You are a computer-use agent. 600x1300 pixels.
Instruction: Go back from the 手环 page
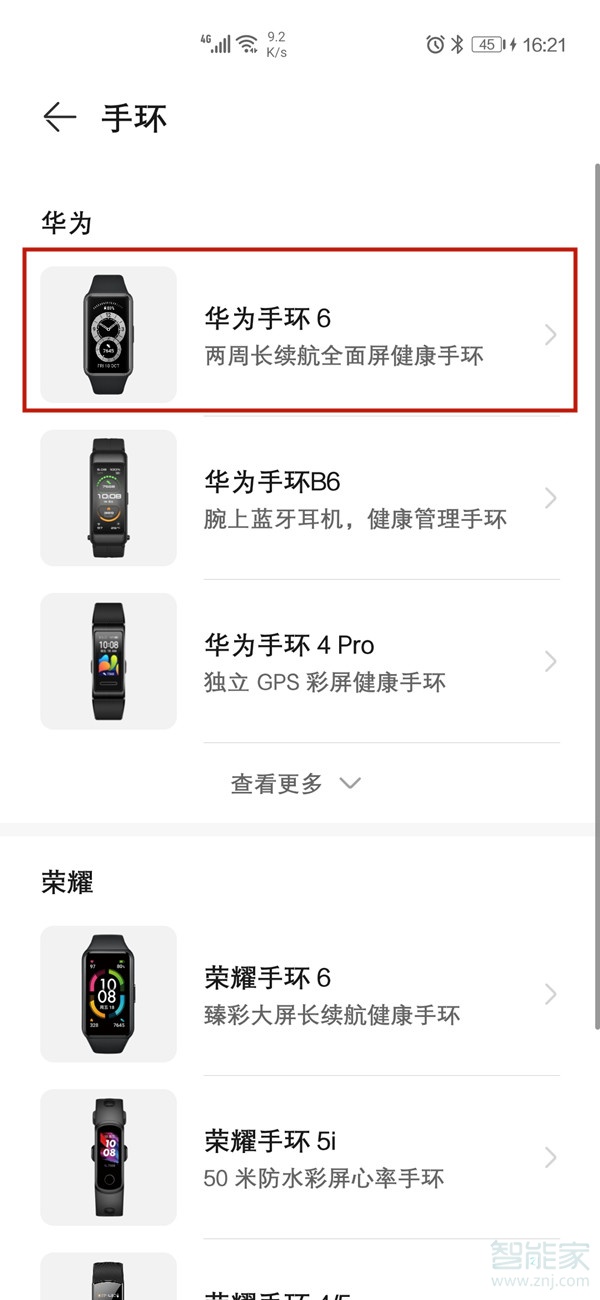tap(60, 118)
